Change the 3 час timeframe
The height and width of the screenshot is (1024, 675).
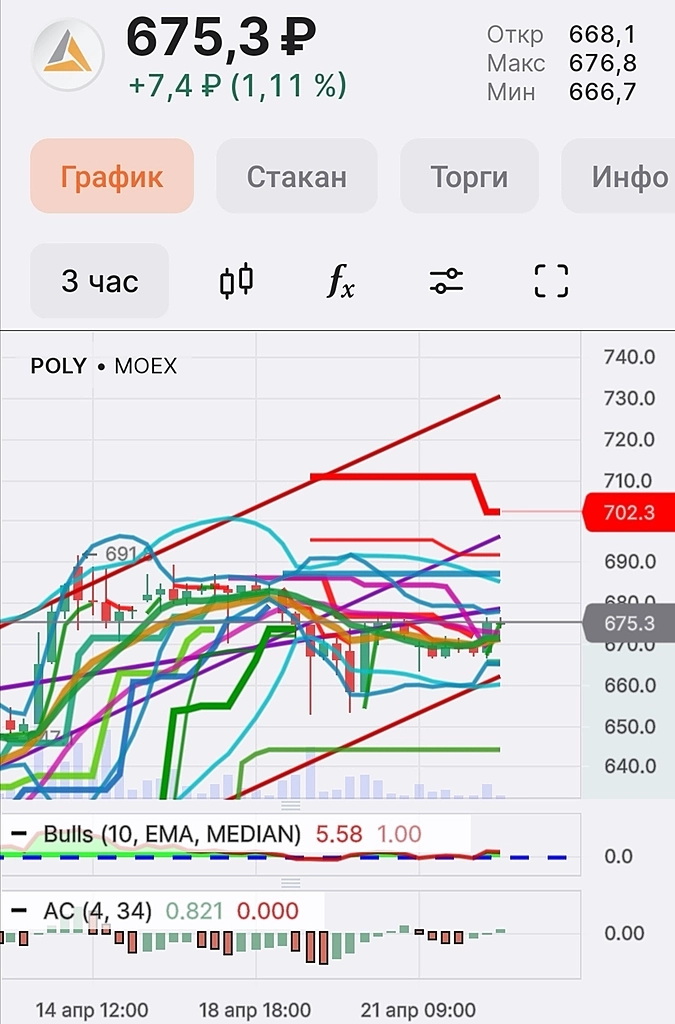(100, 281)
